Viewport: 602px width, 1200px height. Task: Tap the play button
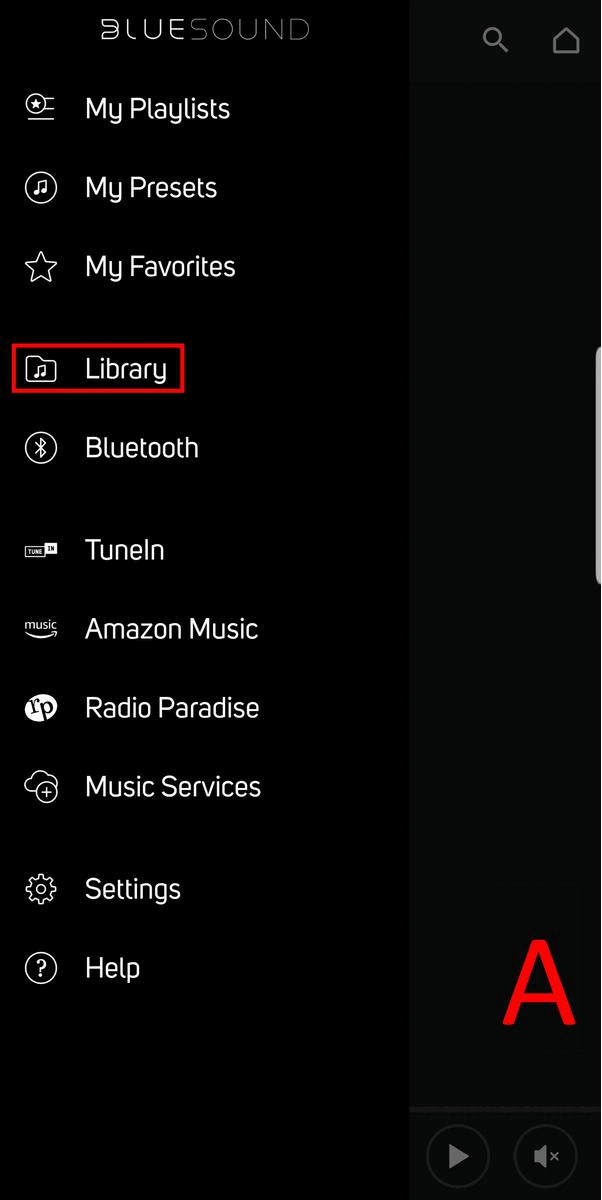click(458, 1156)
